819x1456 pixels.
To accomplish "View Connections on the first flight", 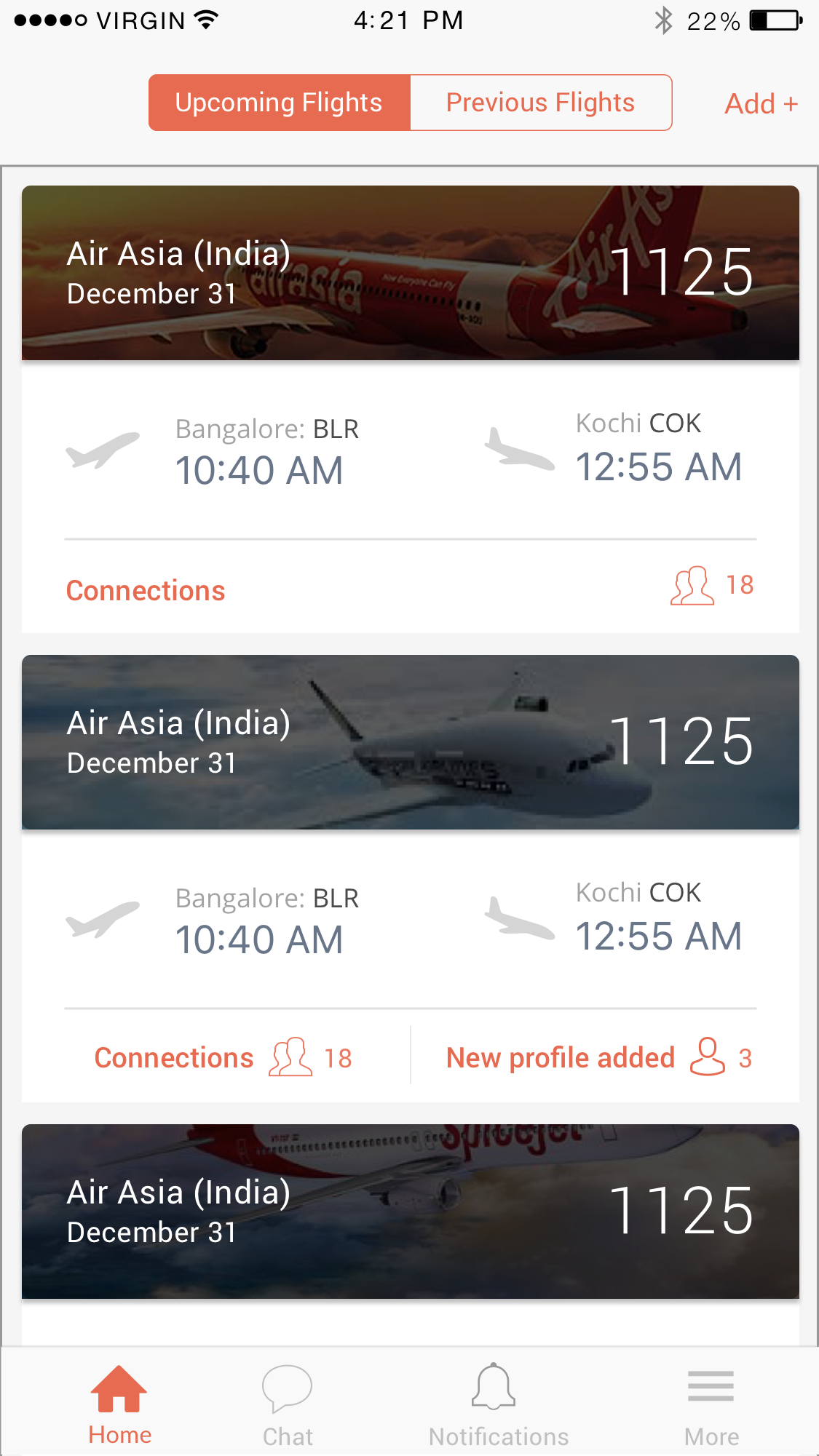I will coord(146,590).
